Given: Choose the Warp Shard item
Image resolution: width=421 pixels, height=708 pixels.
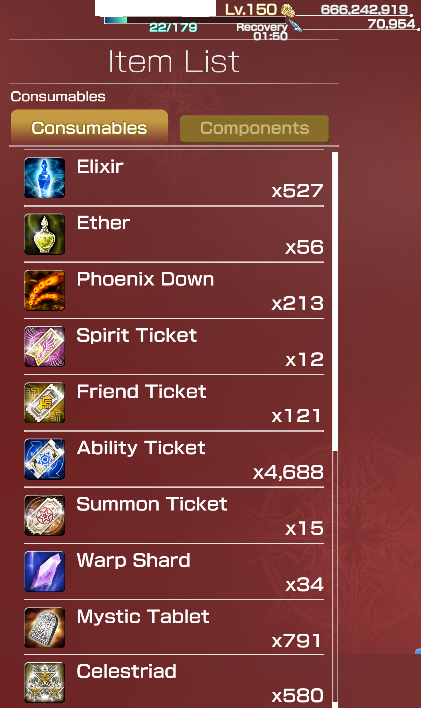Looking at the screenshot, I should coord(174,572).
